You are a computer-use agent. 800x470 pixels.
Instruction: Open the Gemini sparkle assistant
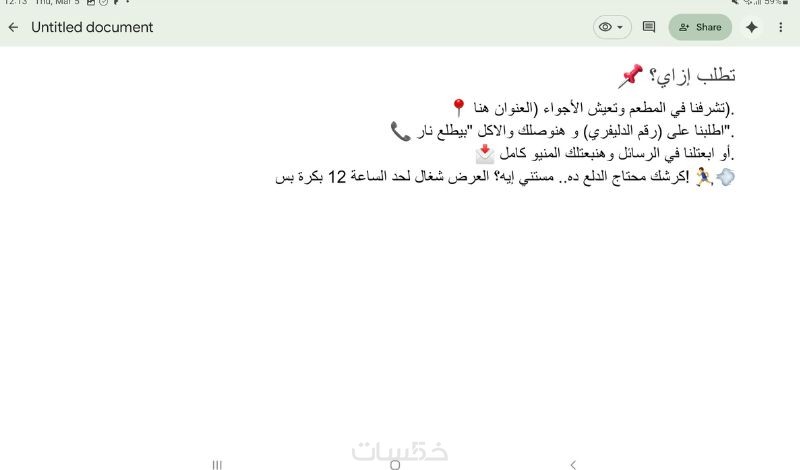pyautogui.click(x=752, y=27)
